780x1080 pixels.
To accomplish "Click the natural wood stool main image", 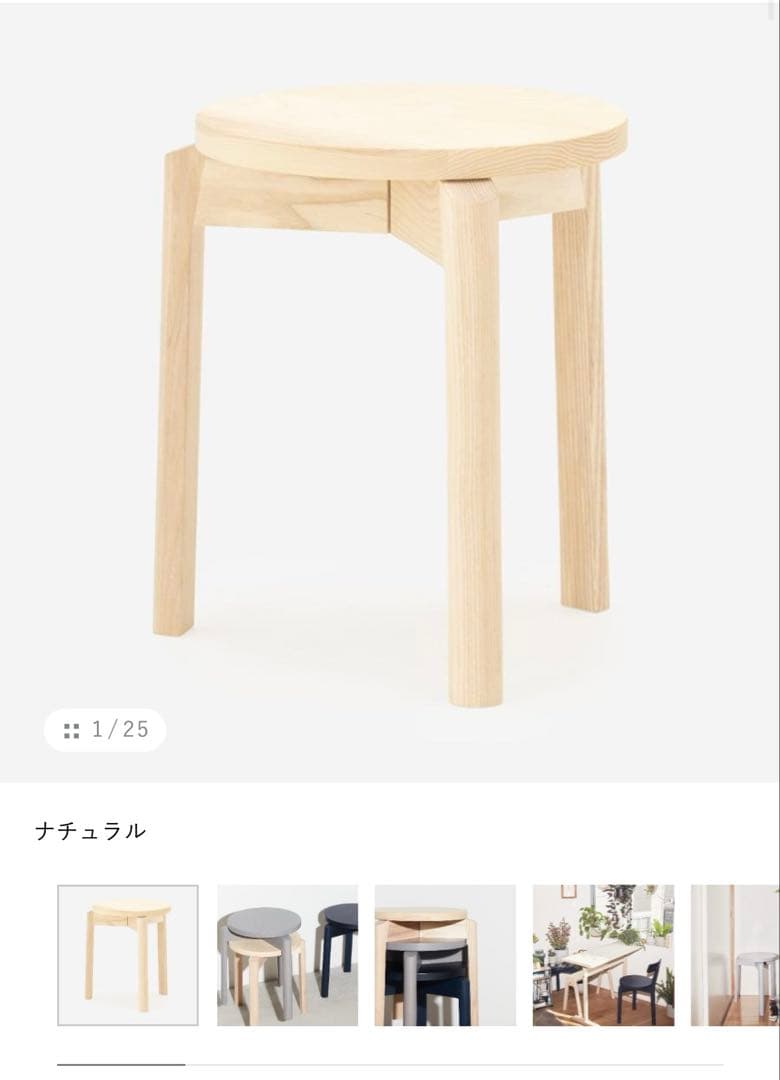I will coord(390,390).
